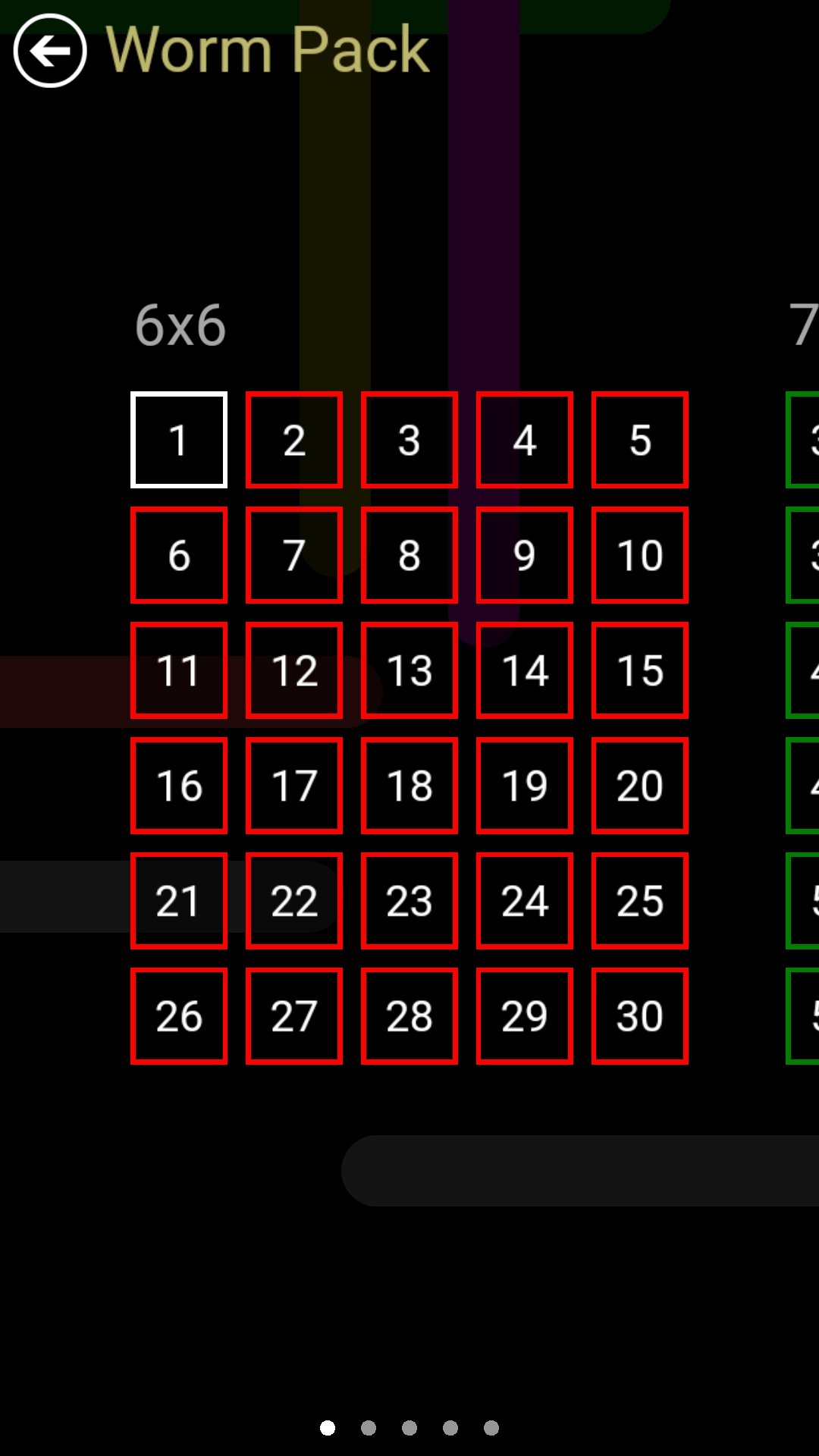Select level 2
819x1456 pixels.
pos(294,440)
